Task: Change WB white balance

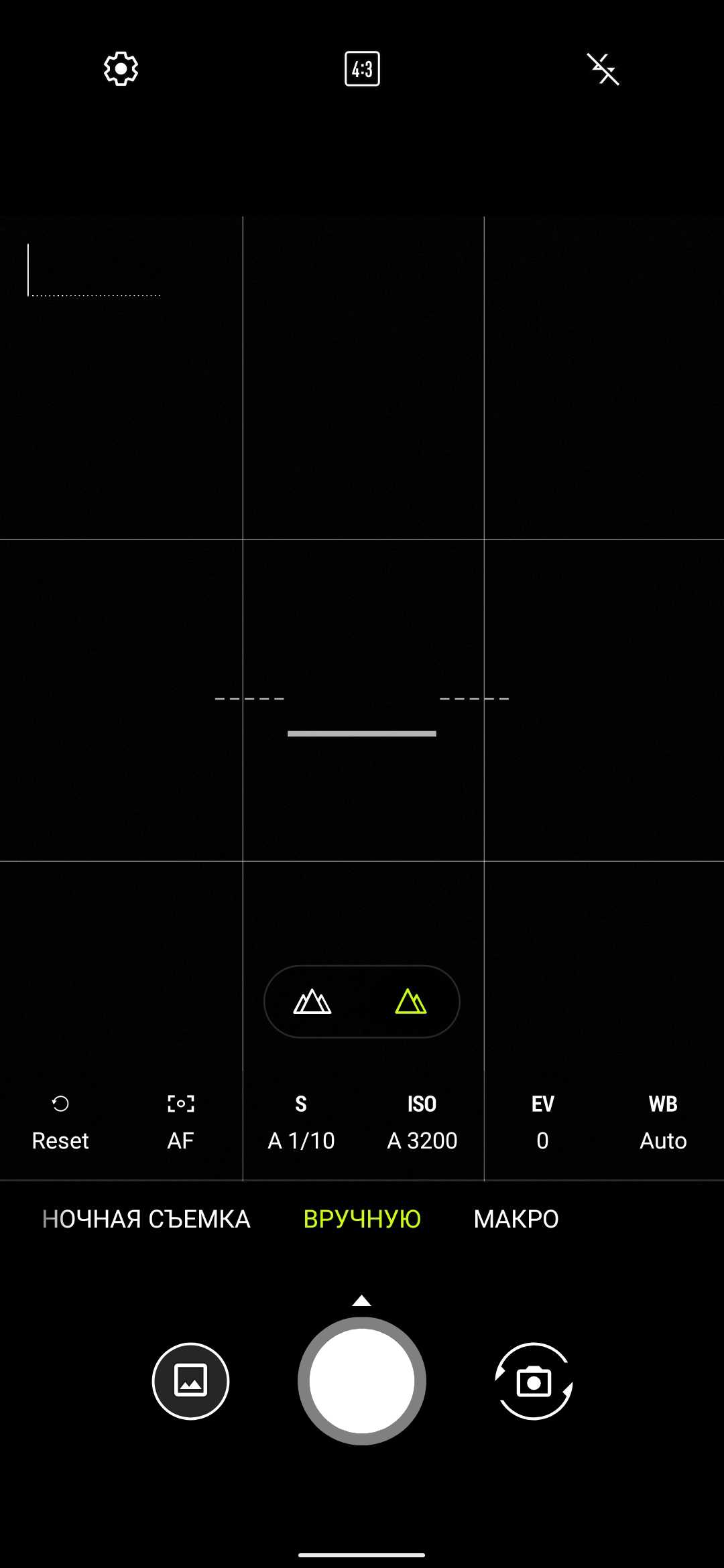Action: [663, 1124]
